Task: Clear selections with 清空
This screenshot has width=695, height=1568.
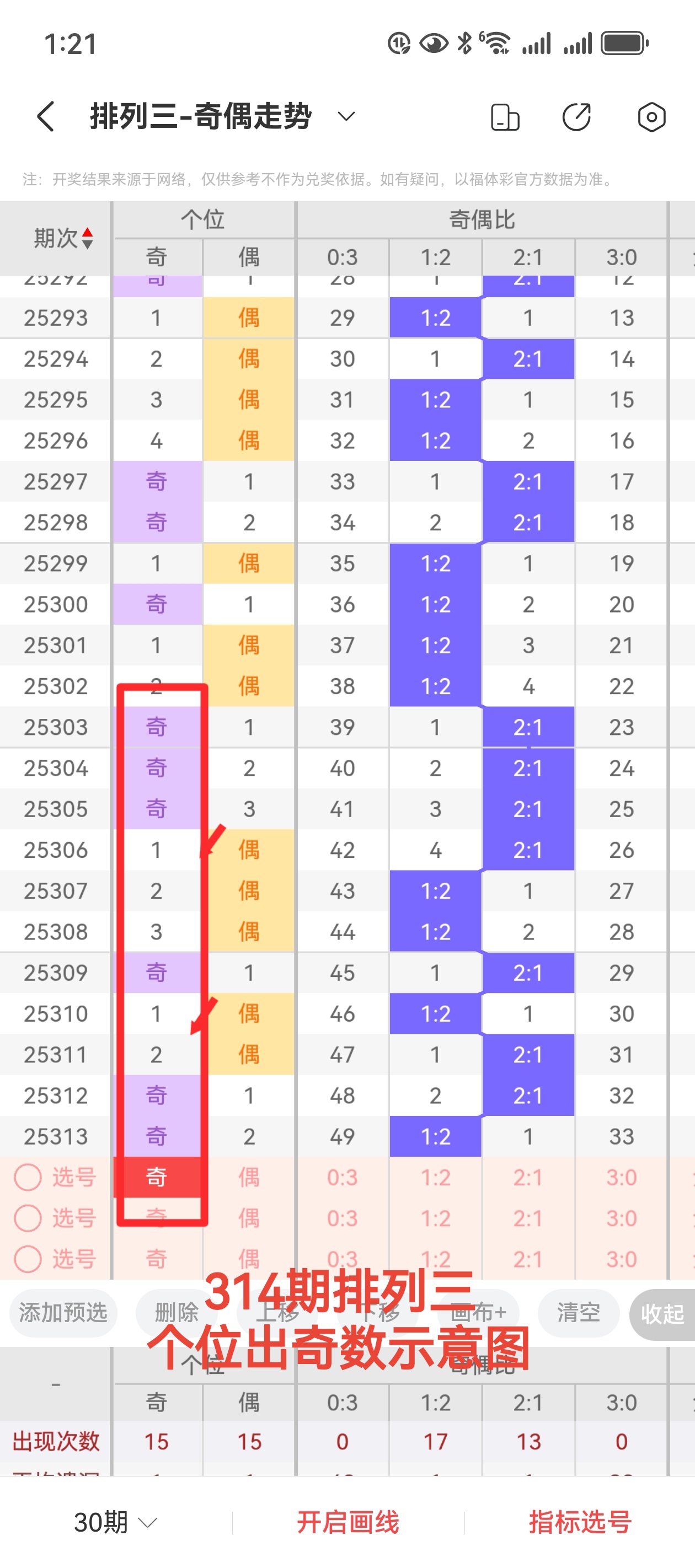Action: (578, 1313)
